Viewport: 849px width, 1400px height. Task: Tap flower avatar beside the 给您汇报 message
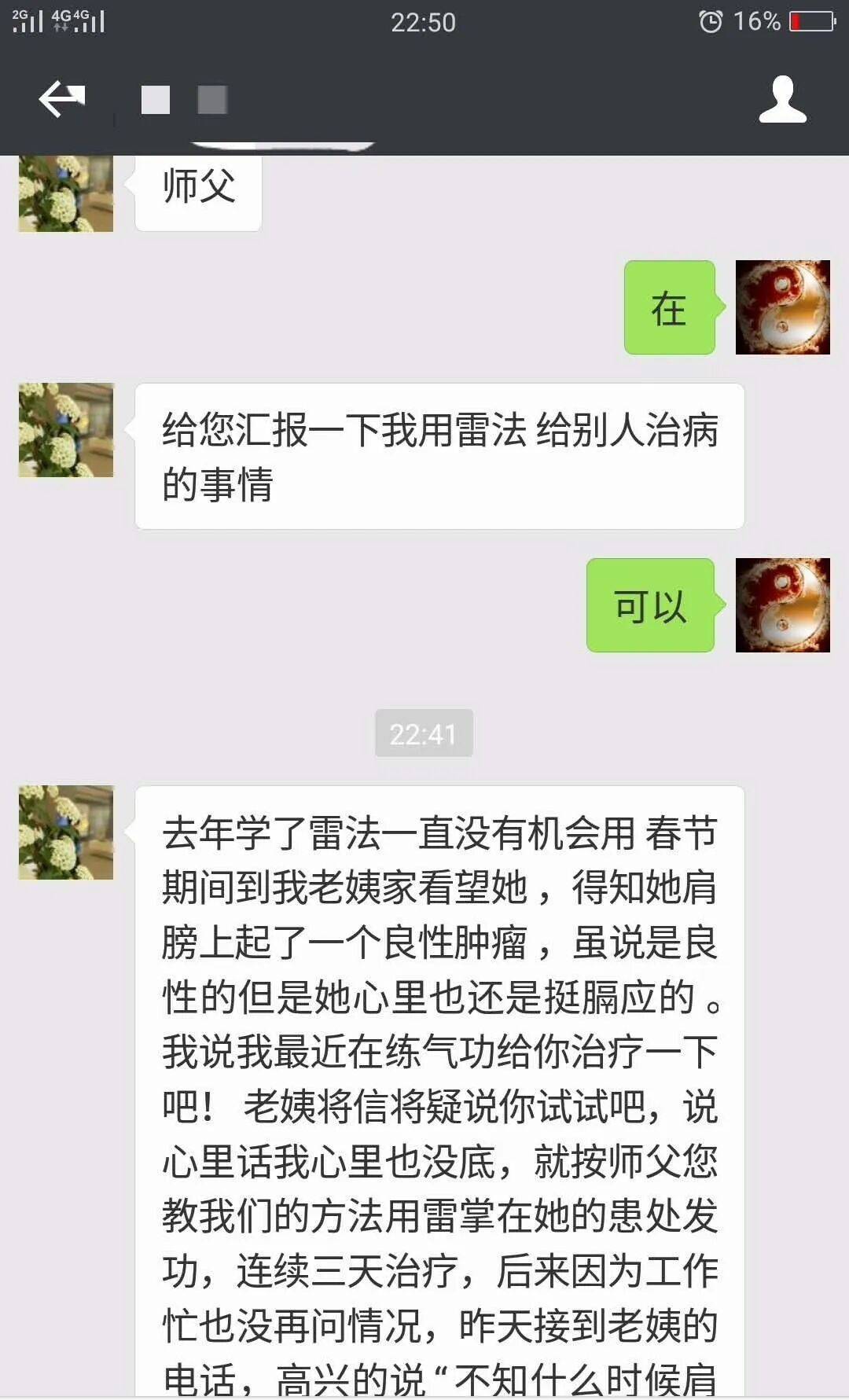(66, 430)
